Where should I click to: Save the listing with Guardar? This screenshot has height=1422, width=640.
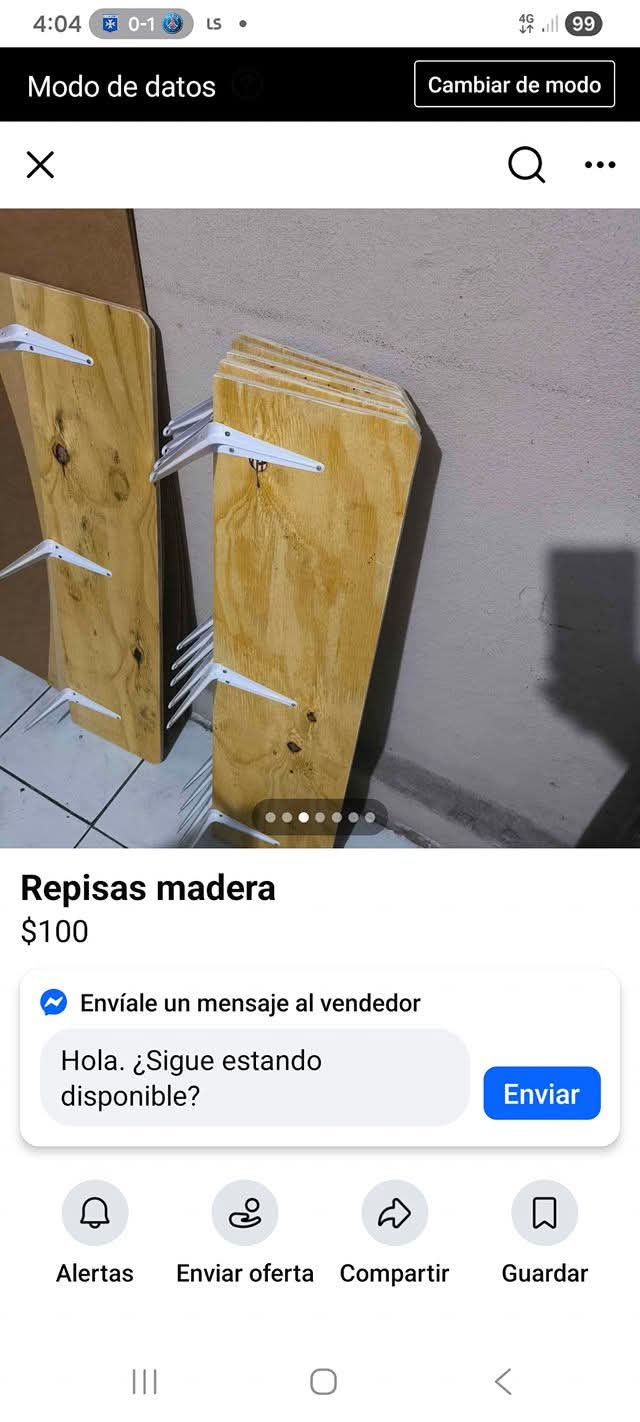coord(544,1213)
